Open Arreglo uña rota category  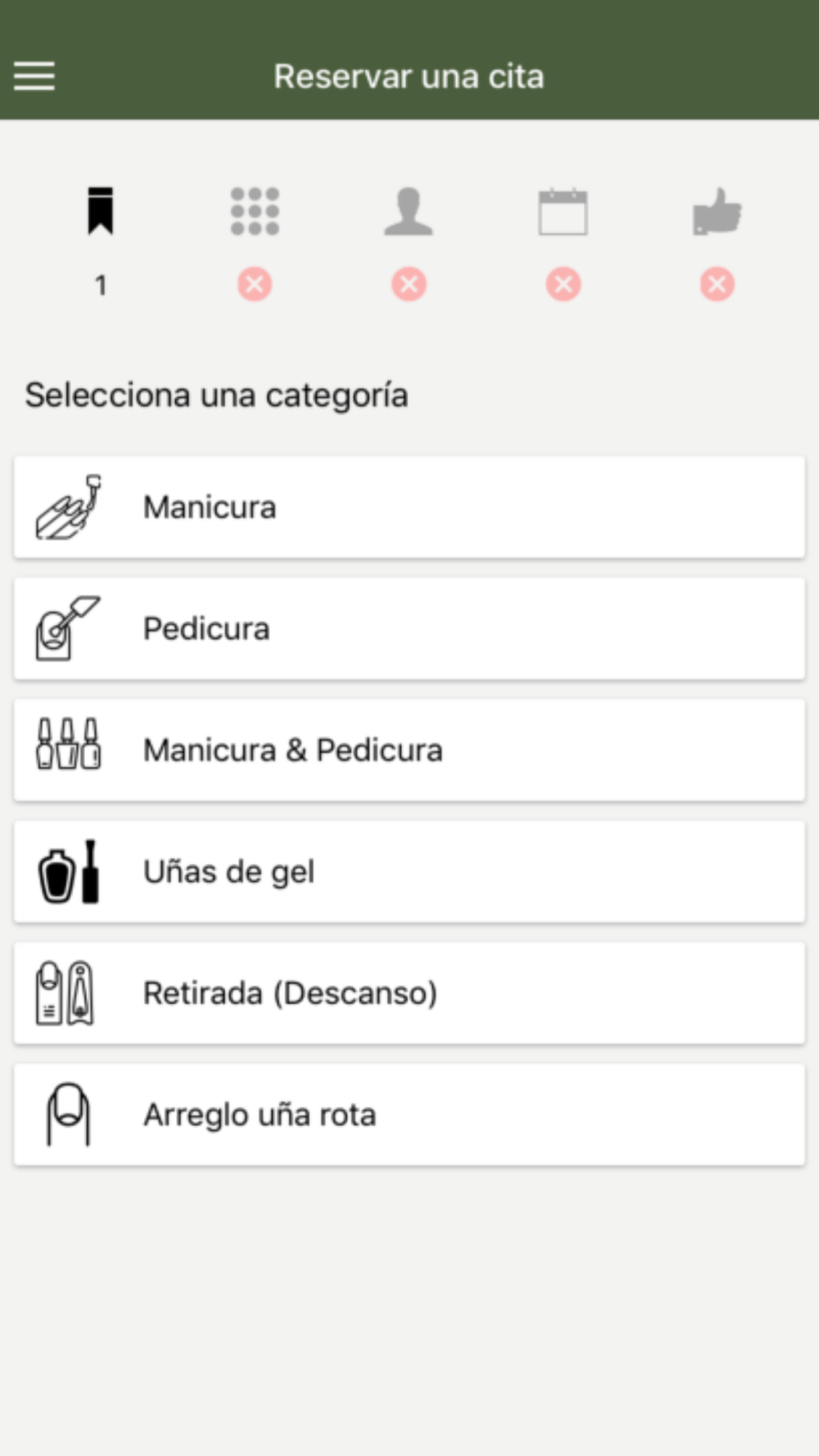point(409,1115)
